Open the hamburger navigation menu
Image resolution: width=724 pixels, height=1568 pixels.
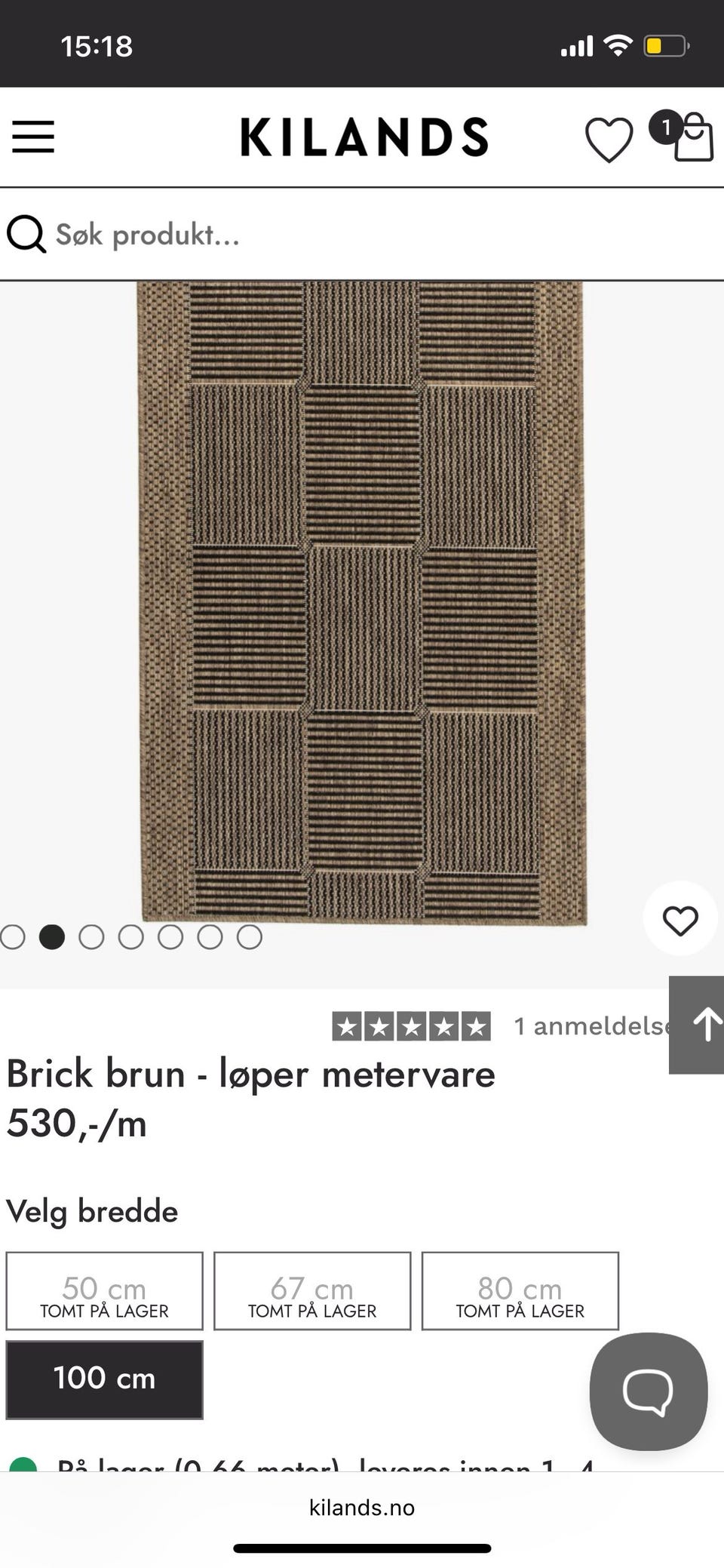pos(33,137)
